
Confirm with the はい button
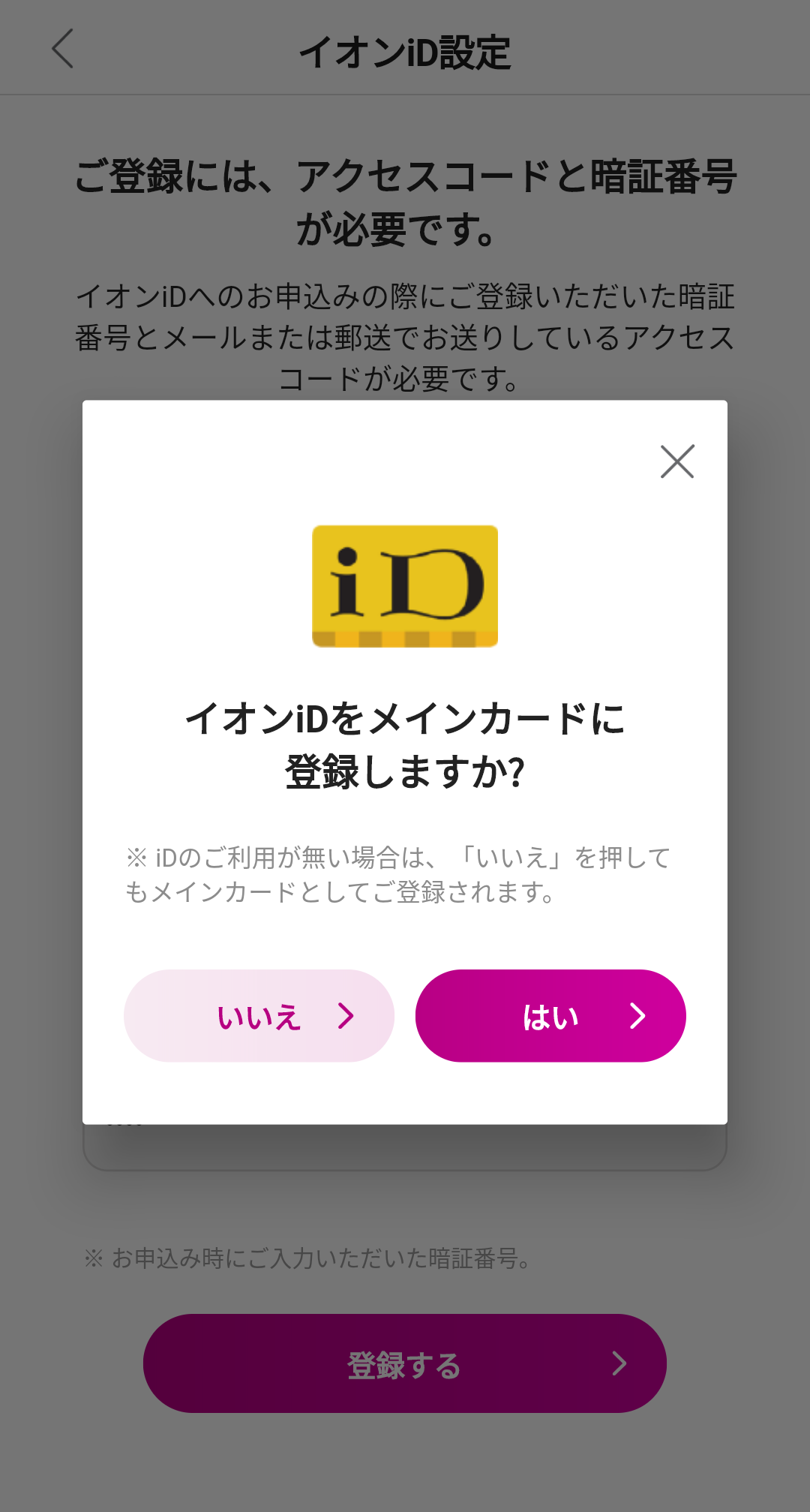pos(550,1016)
